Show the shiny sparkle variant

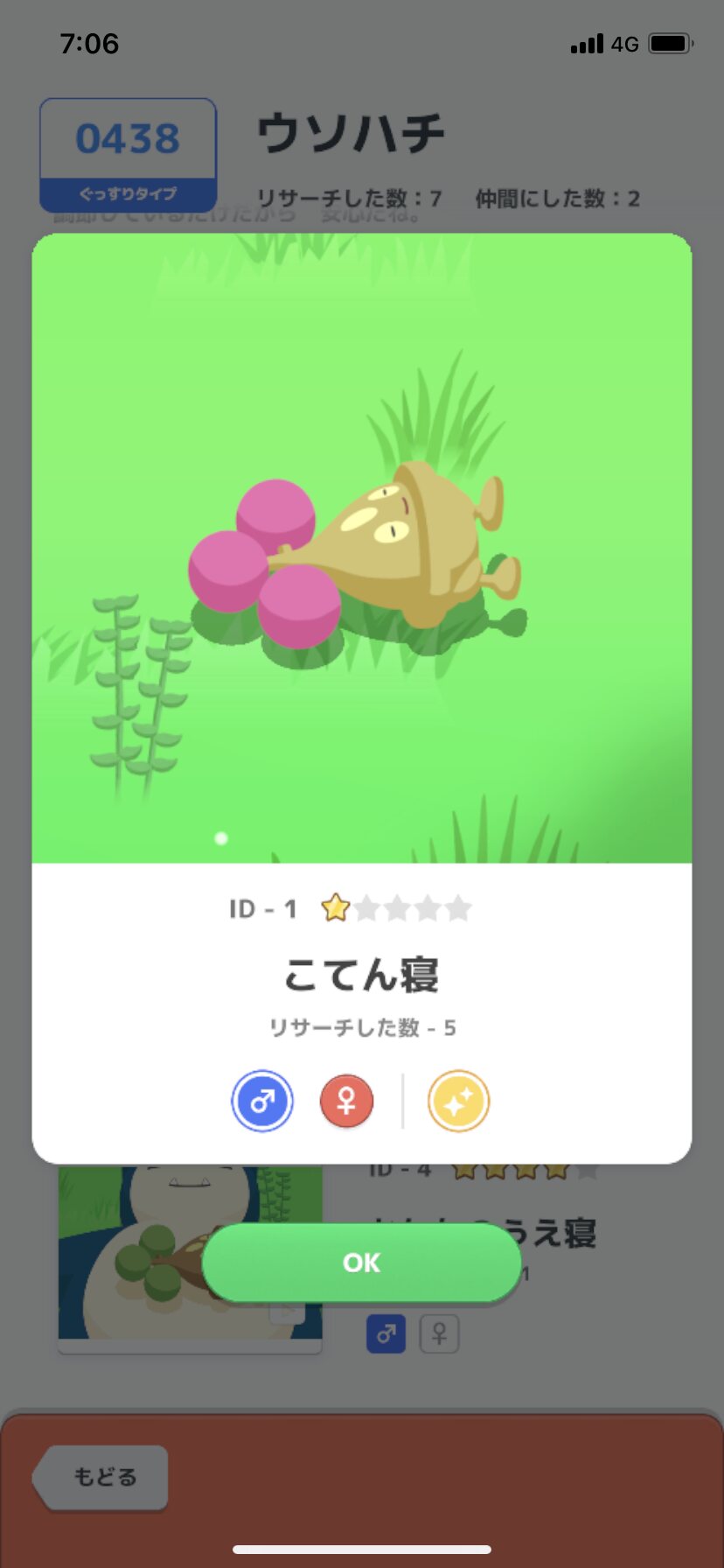[458, 1101]
